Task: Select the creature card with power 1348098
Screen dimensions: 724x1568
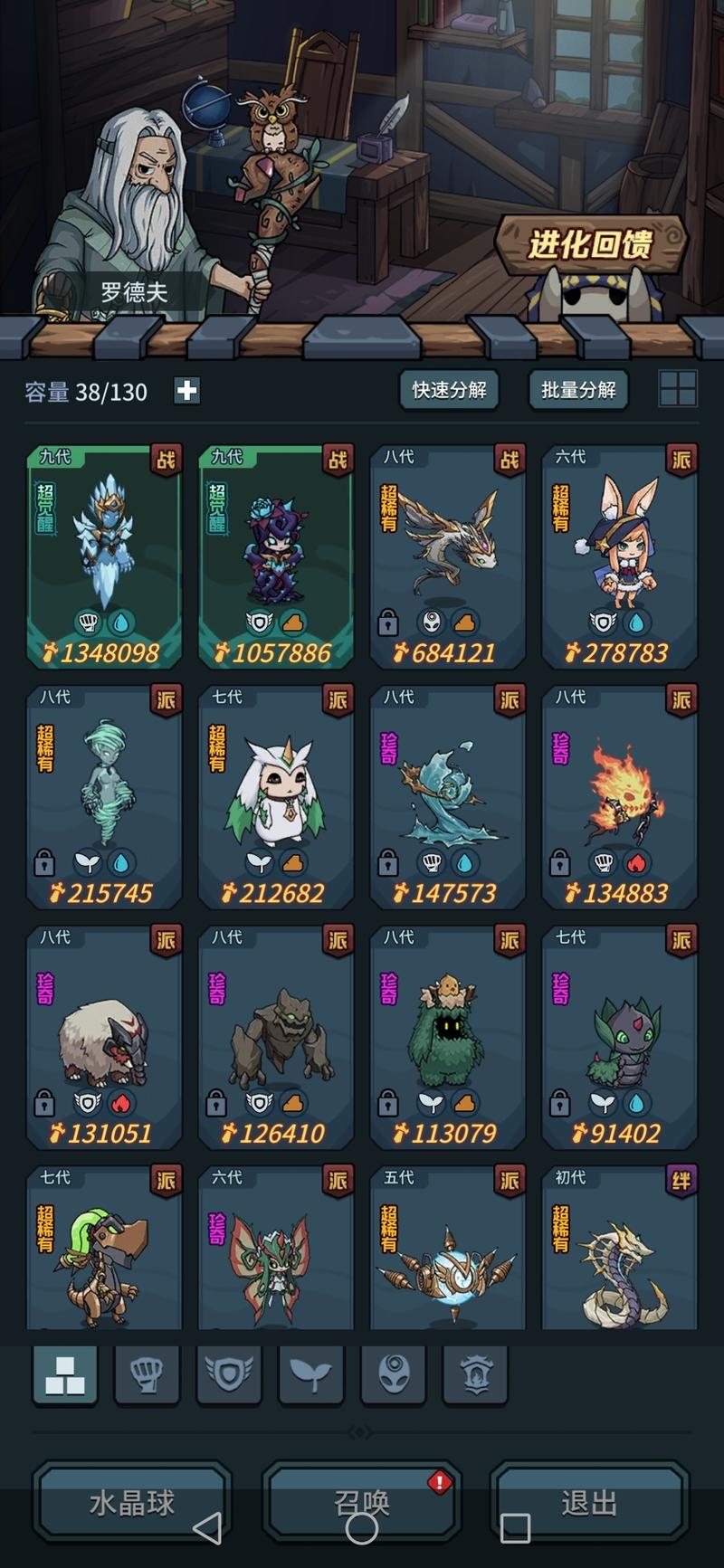Action: [x=105, y=554]
